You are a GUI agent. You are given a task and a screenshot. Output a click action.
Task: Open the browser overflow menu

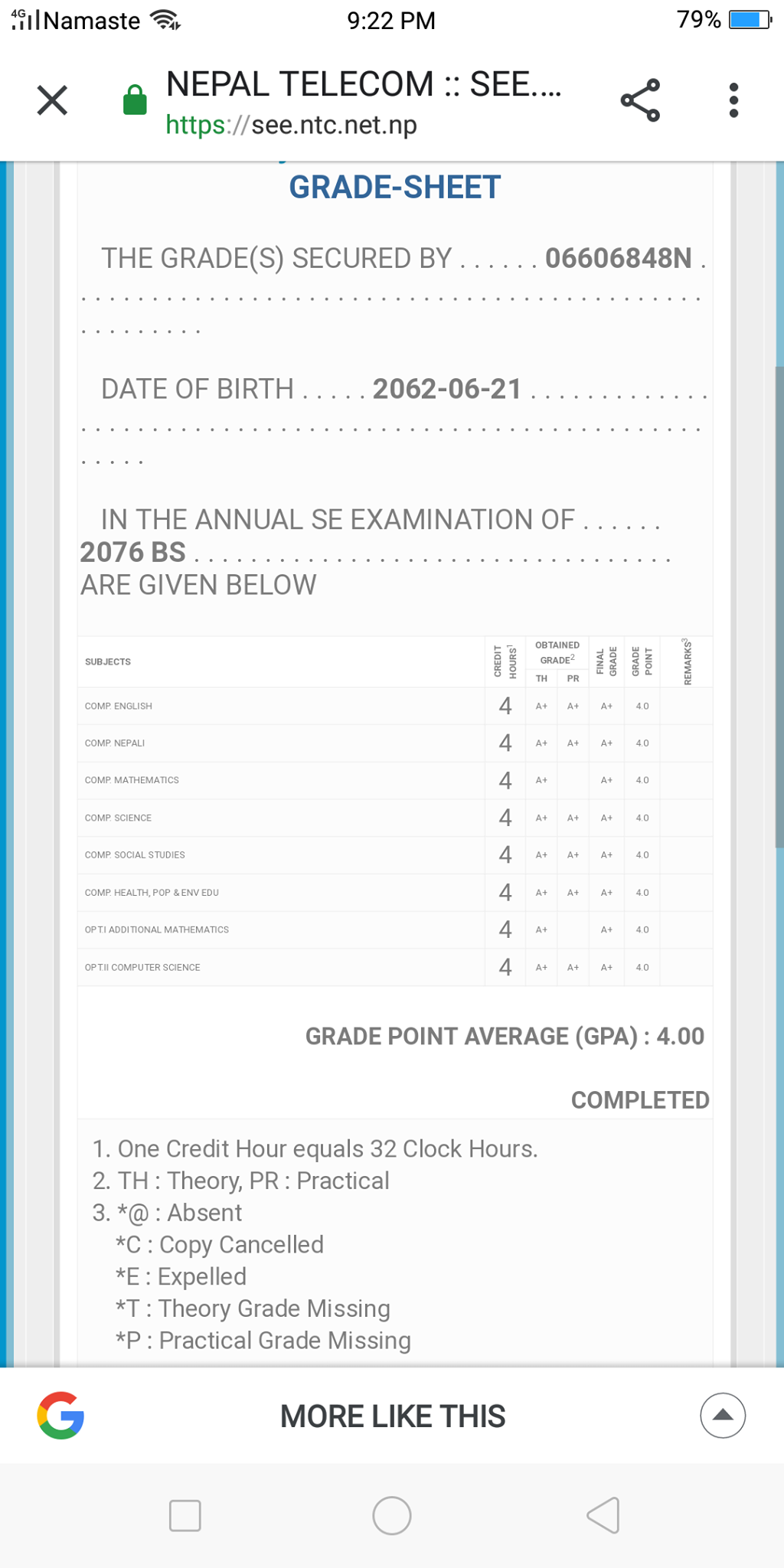tap(733, 100)
